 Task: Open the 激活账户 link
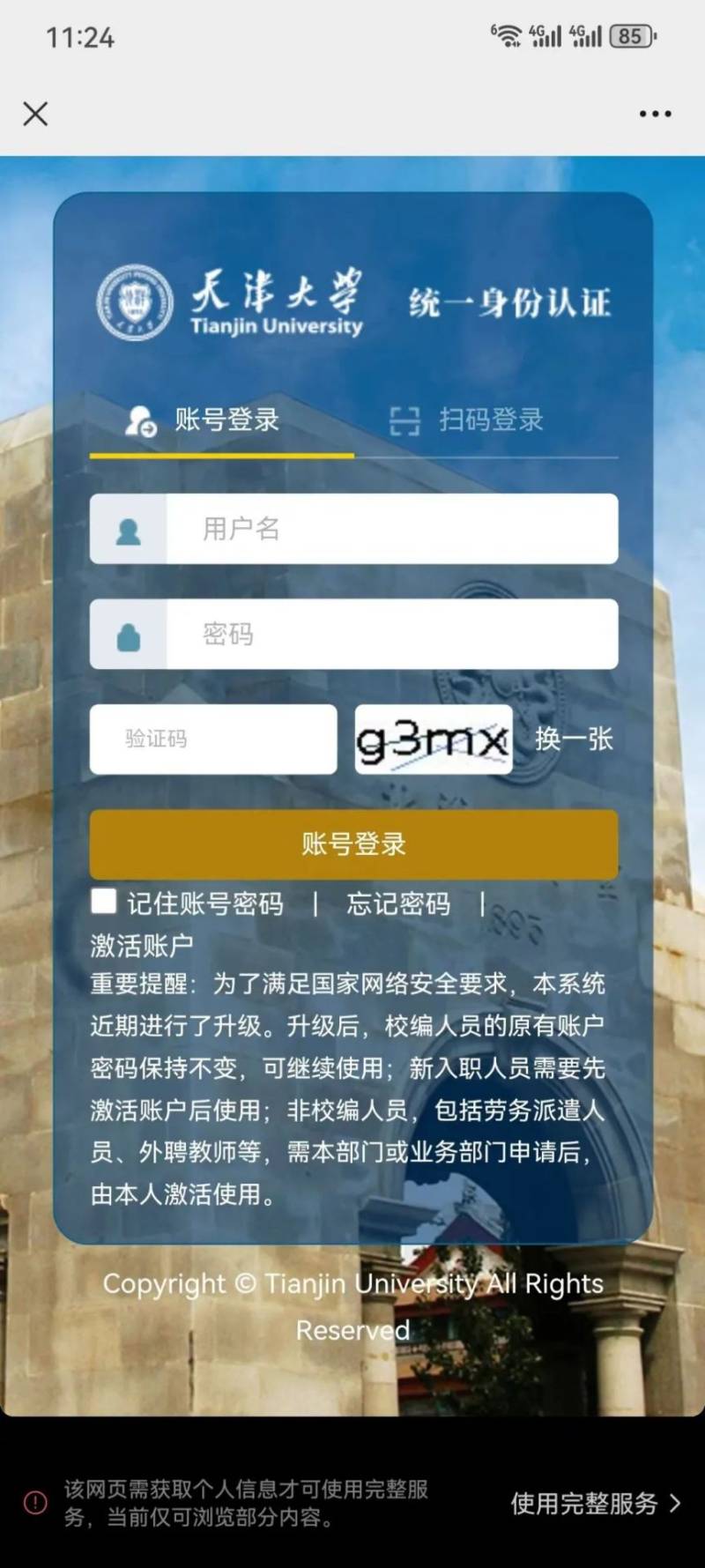pyautogui.click(x=142, y=946)
